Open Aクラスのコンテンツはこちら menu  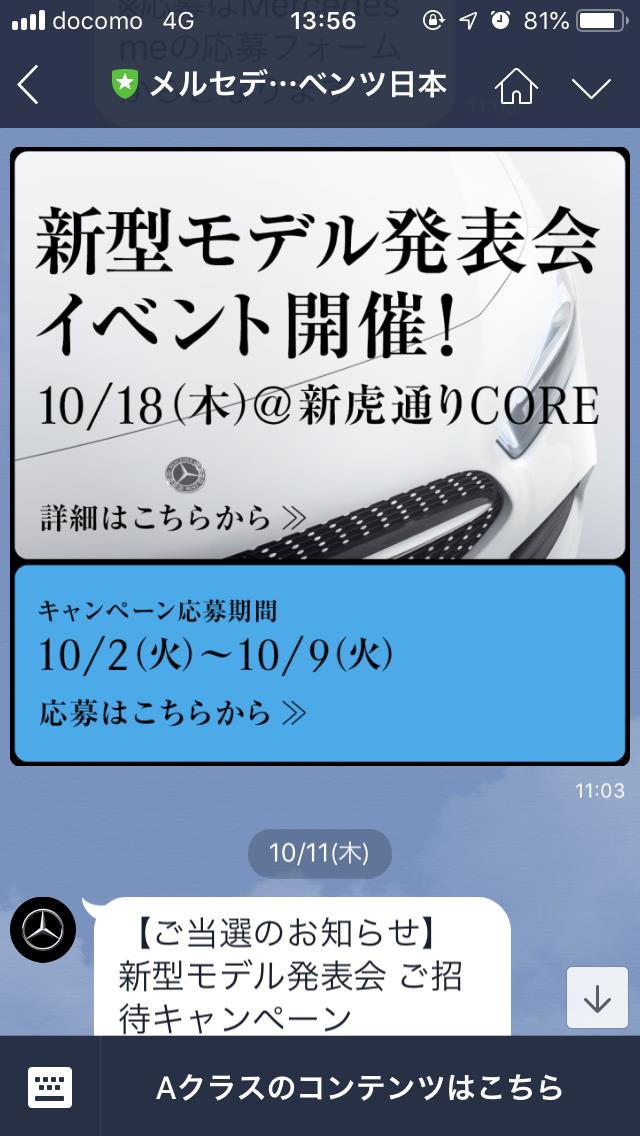tap(360, 1087)
